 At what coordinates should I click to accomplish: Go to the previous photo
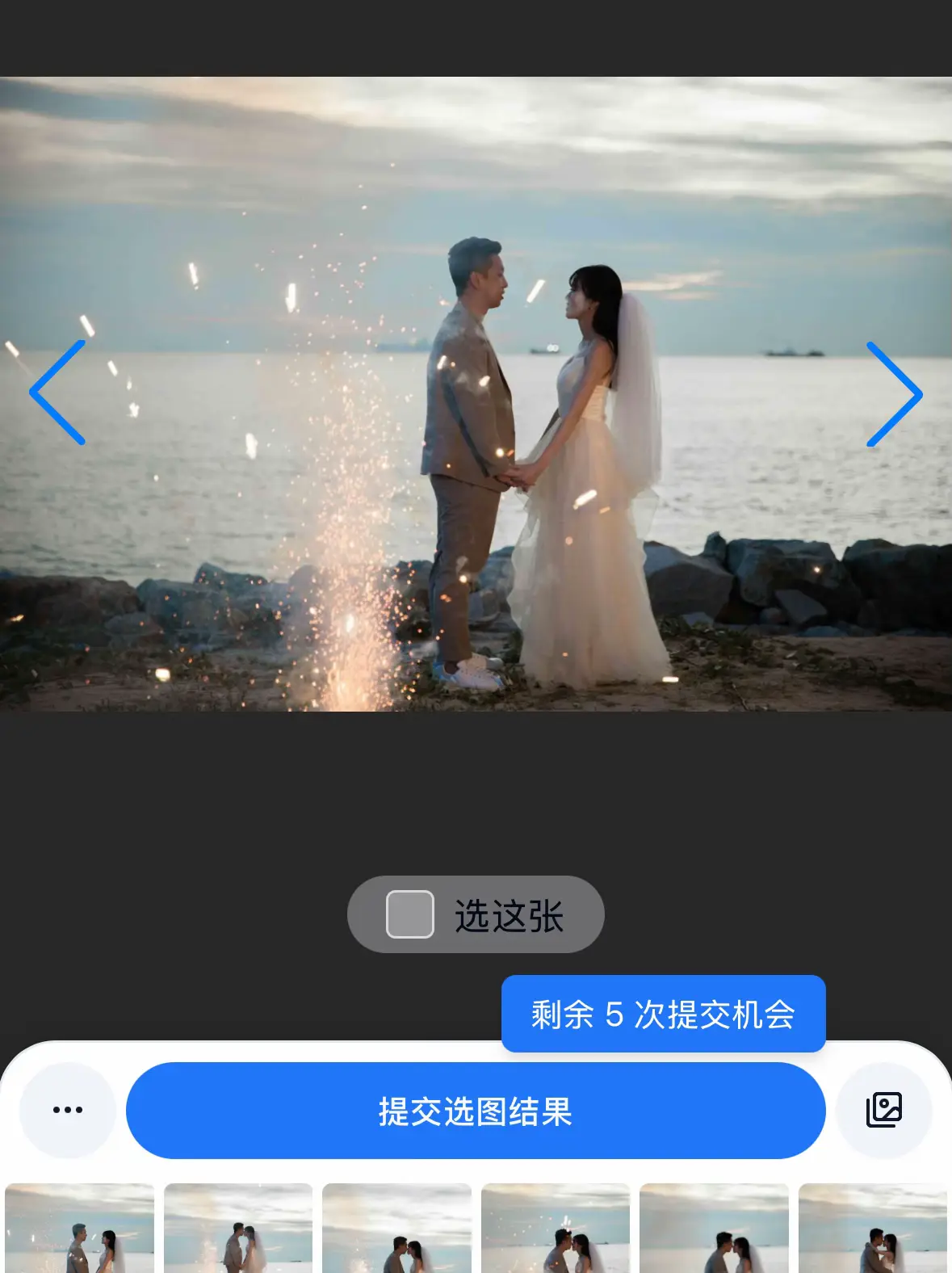(57, 393)
